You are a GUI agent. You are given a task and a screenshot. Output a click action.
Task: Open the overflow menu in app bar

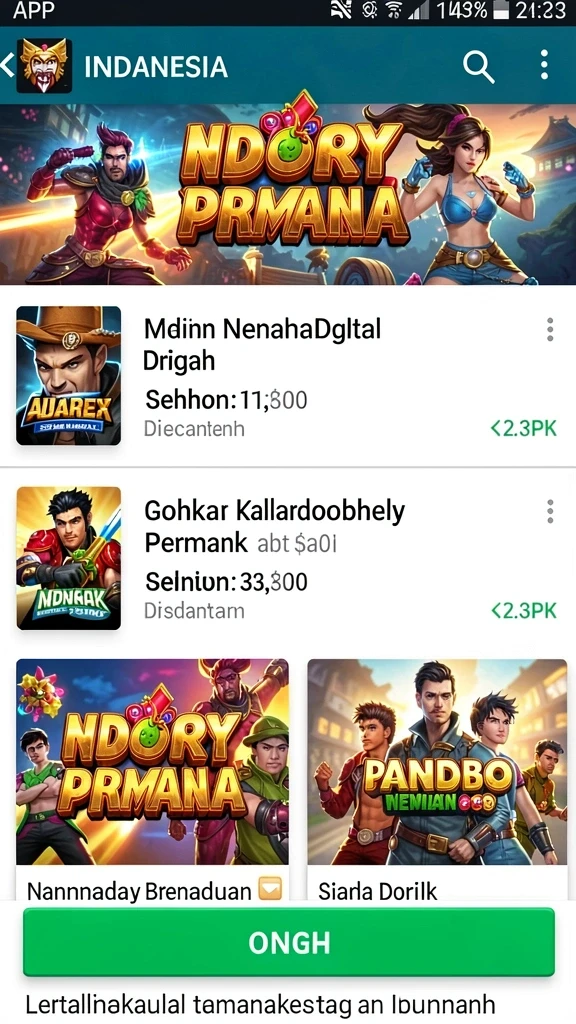tap(544, 66)
